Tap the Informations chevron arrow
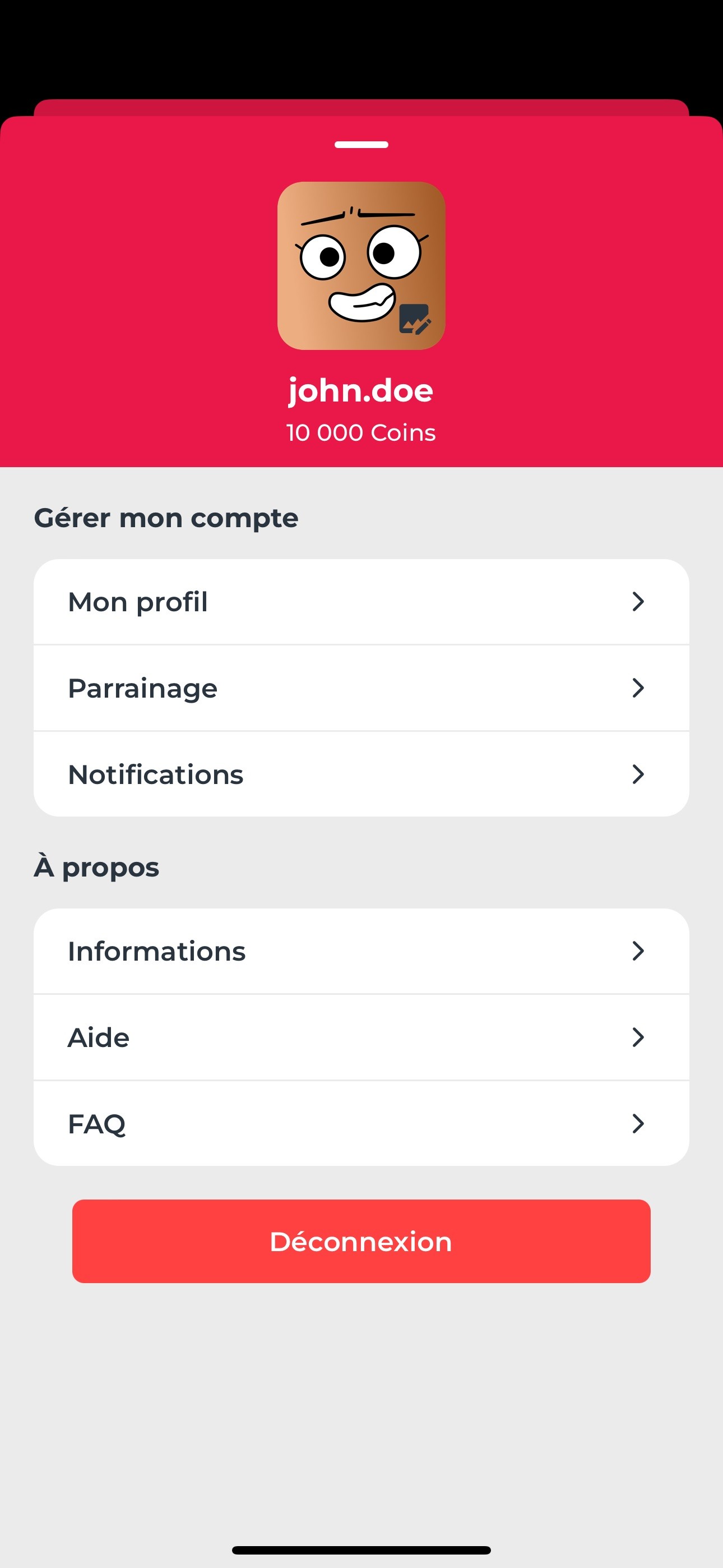 pyautogui.click(x=638, y=951)
